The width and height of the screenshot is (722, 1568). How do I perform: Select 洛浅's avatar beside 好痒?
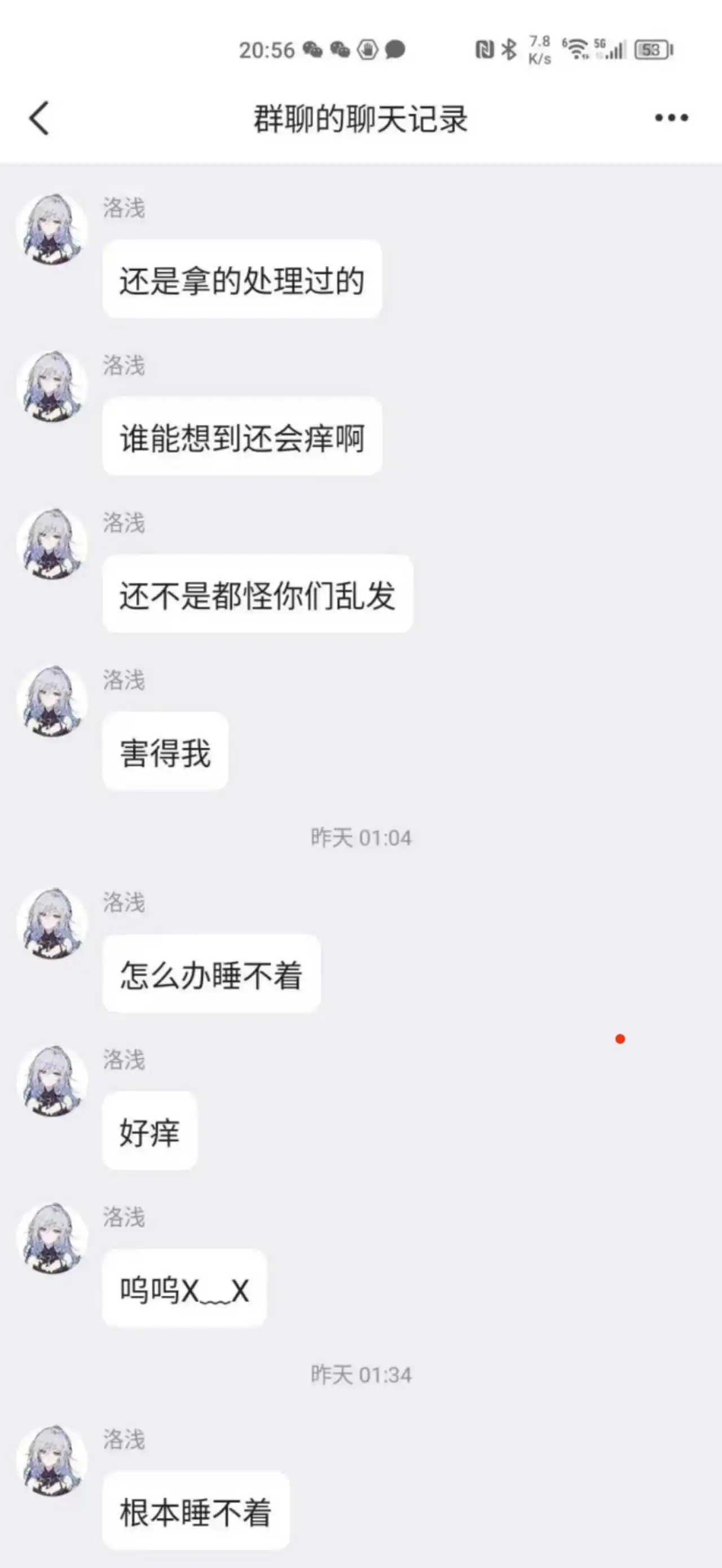(x=52, y=1081)
